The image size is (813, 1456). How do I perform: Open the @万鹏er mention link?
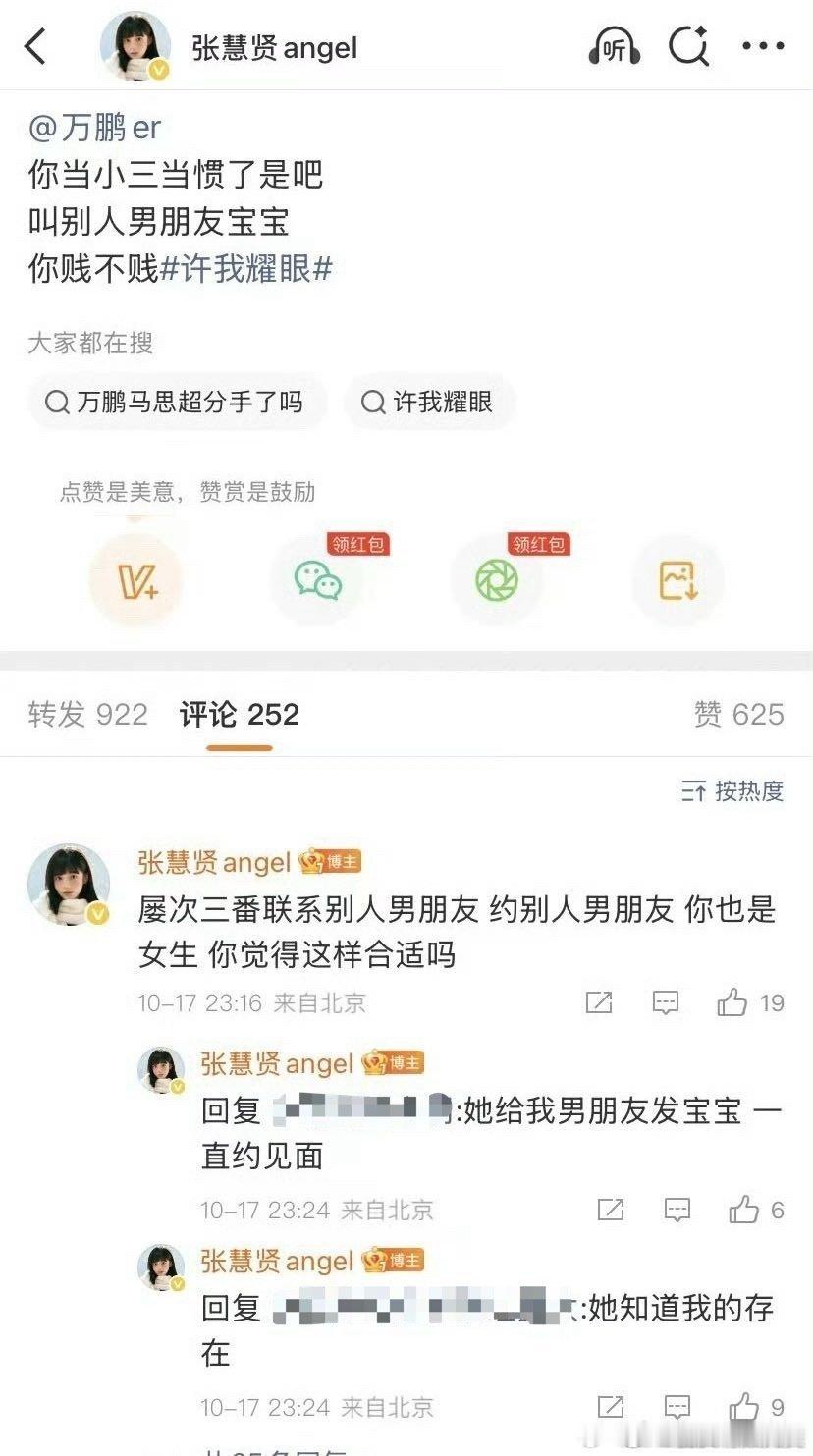(x=94, y=127)
